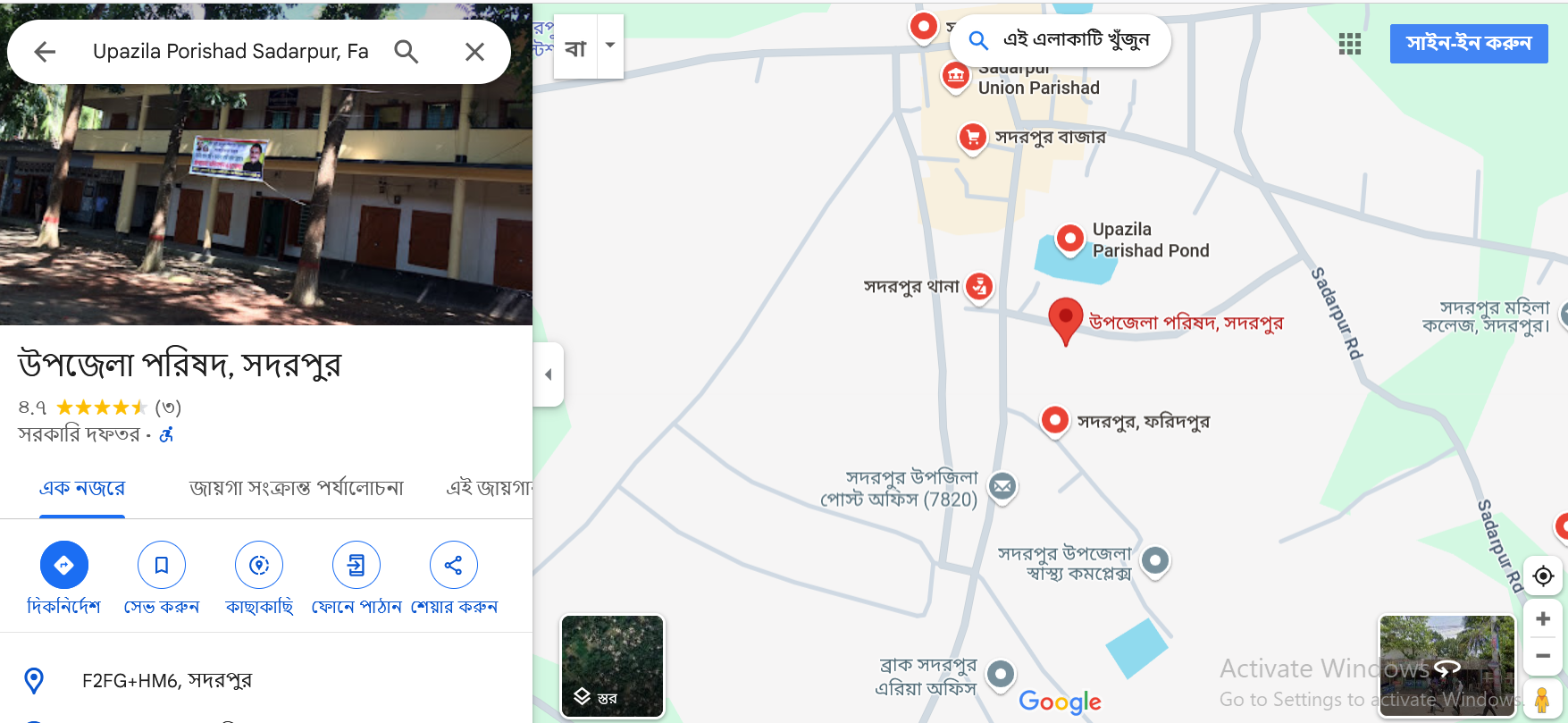
Task: Open the বা language dropdown
Action: point(610,46)
